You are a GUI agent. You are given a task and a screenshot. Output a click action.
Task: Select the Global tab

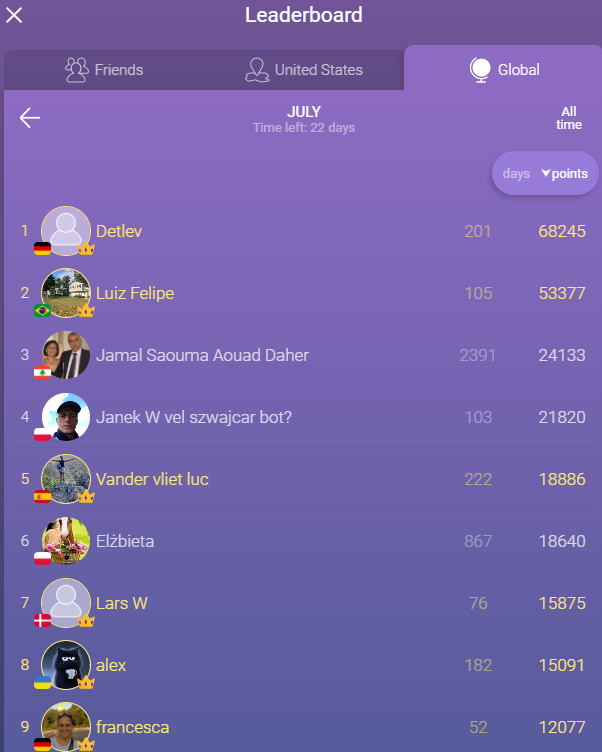pyautogui.click(x=504, y=70)
